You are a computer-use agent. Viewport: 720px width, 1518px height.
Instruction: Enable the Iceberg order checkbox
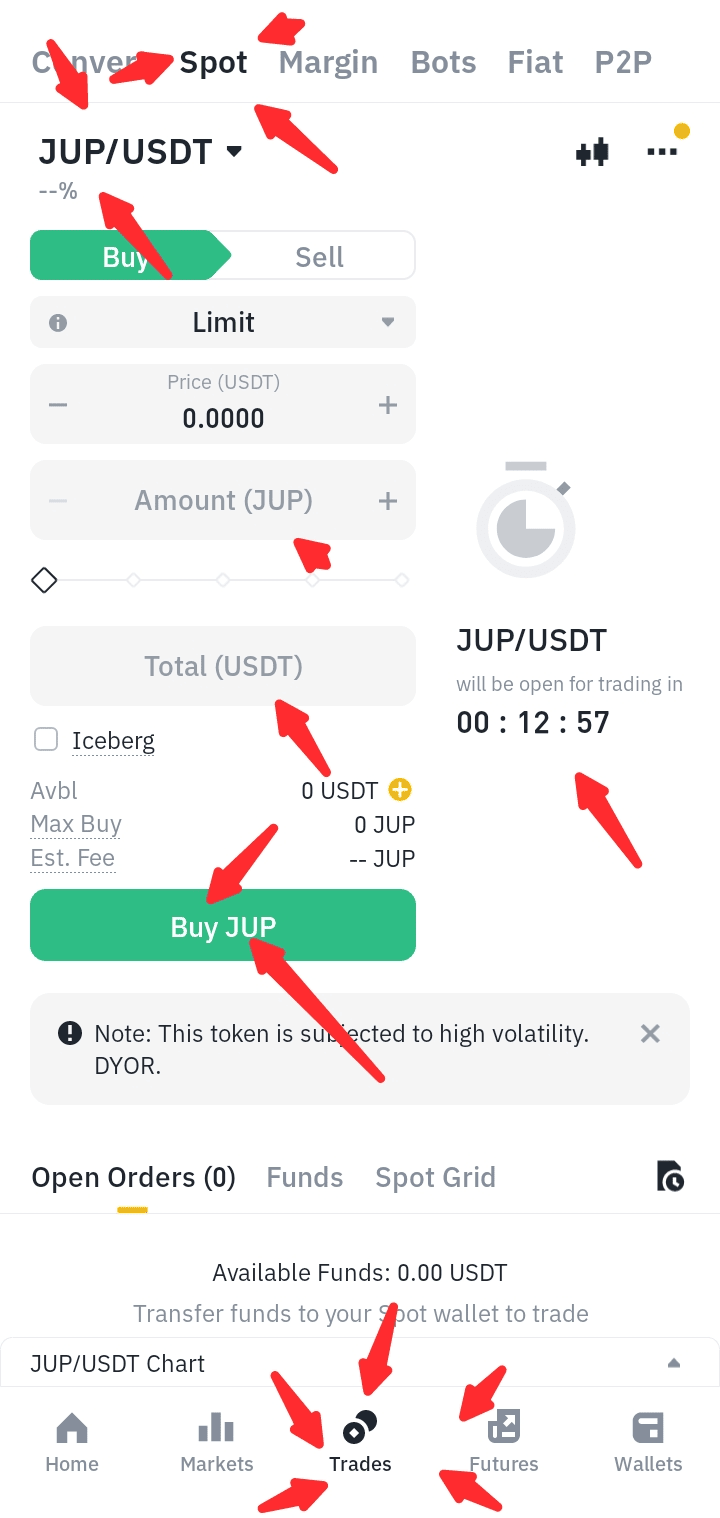46,740
